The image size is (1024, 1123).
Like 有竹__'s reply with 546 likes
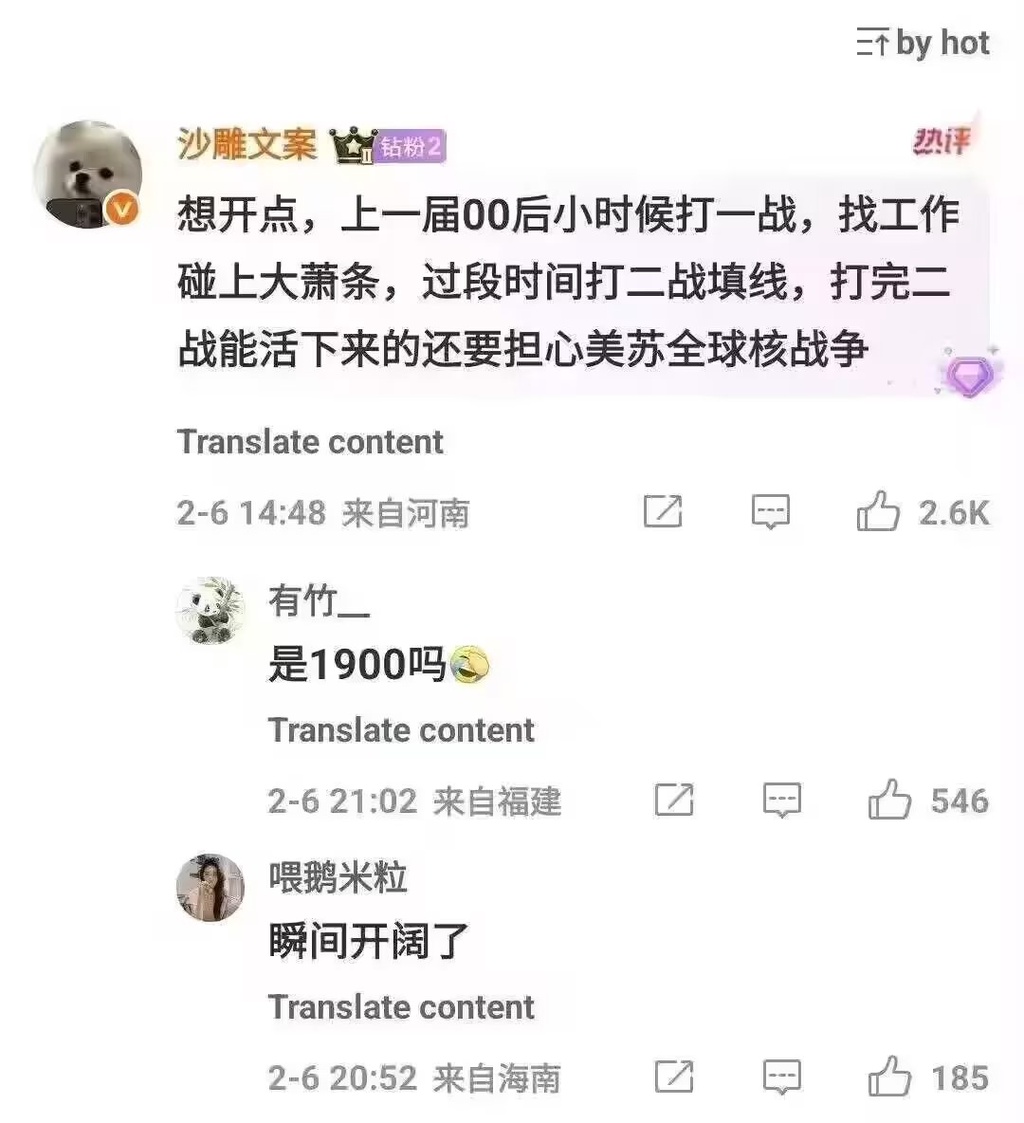pos(889,800)
